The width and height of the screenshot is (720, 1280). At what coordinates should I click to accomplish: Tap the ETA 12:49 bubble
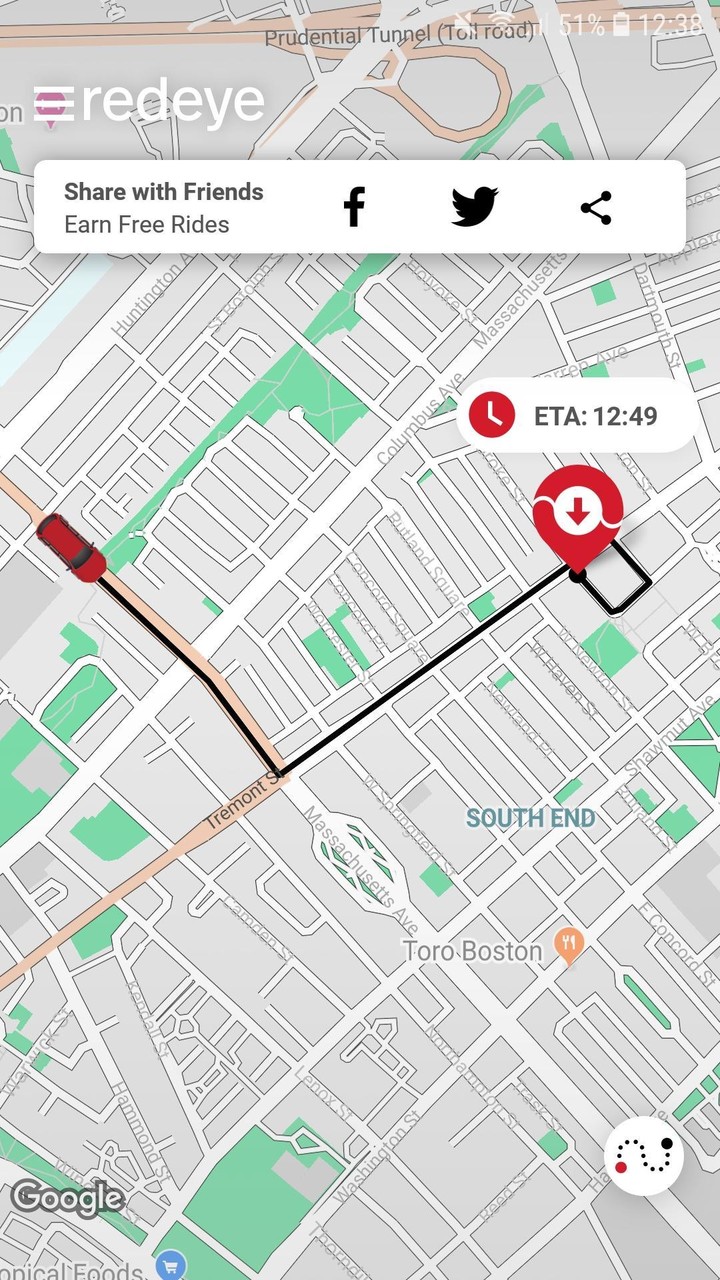576,415
